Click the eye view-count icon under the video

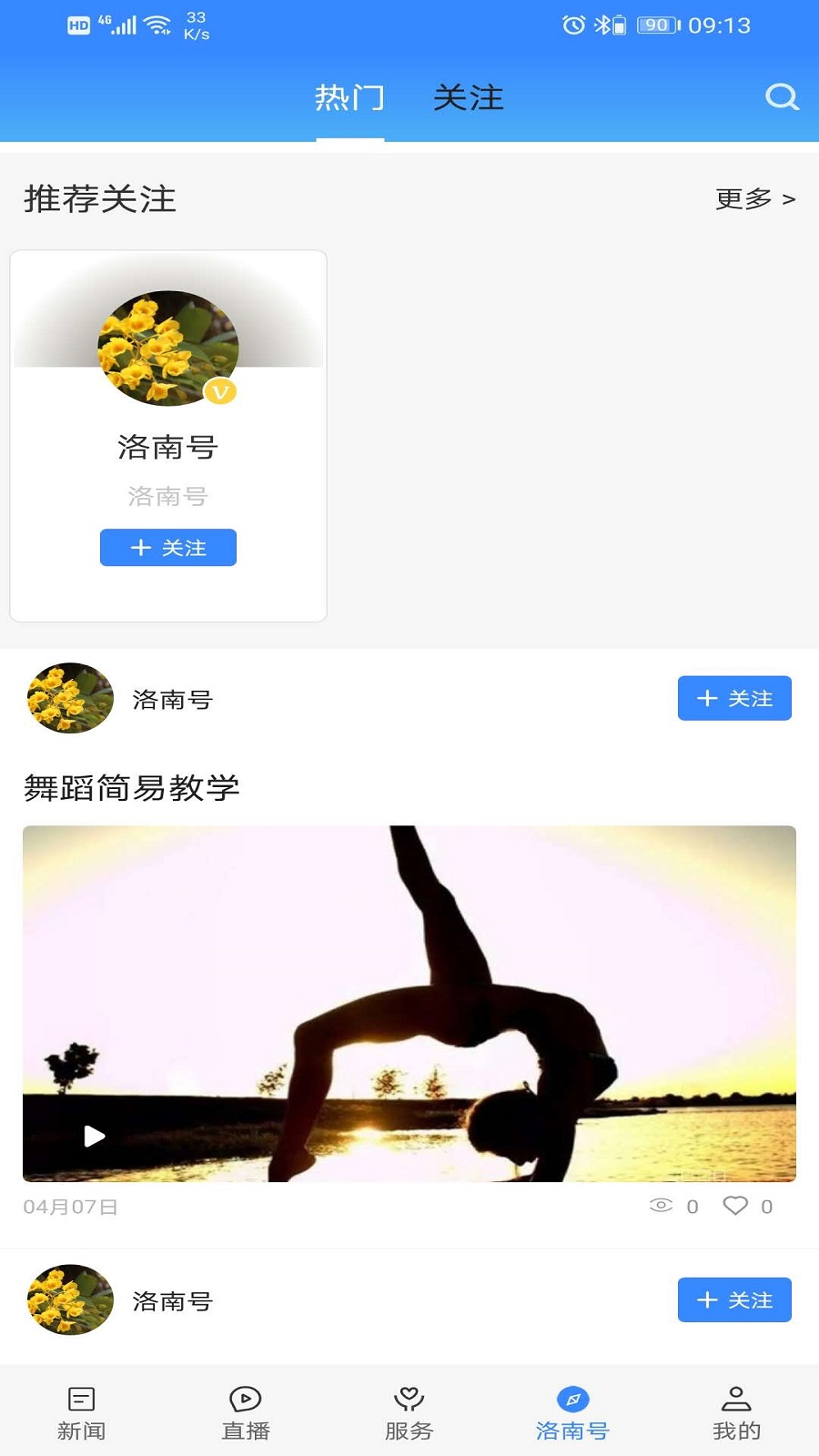pyautogui.click(x=659, y=1206)
